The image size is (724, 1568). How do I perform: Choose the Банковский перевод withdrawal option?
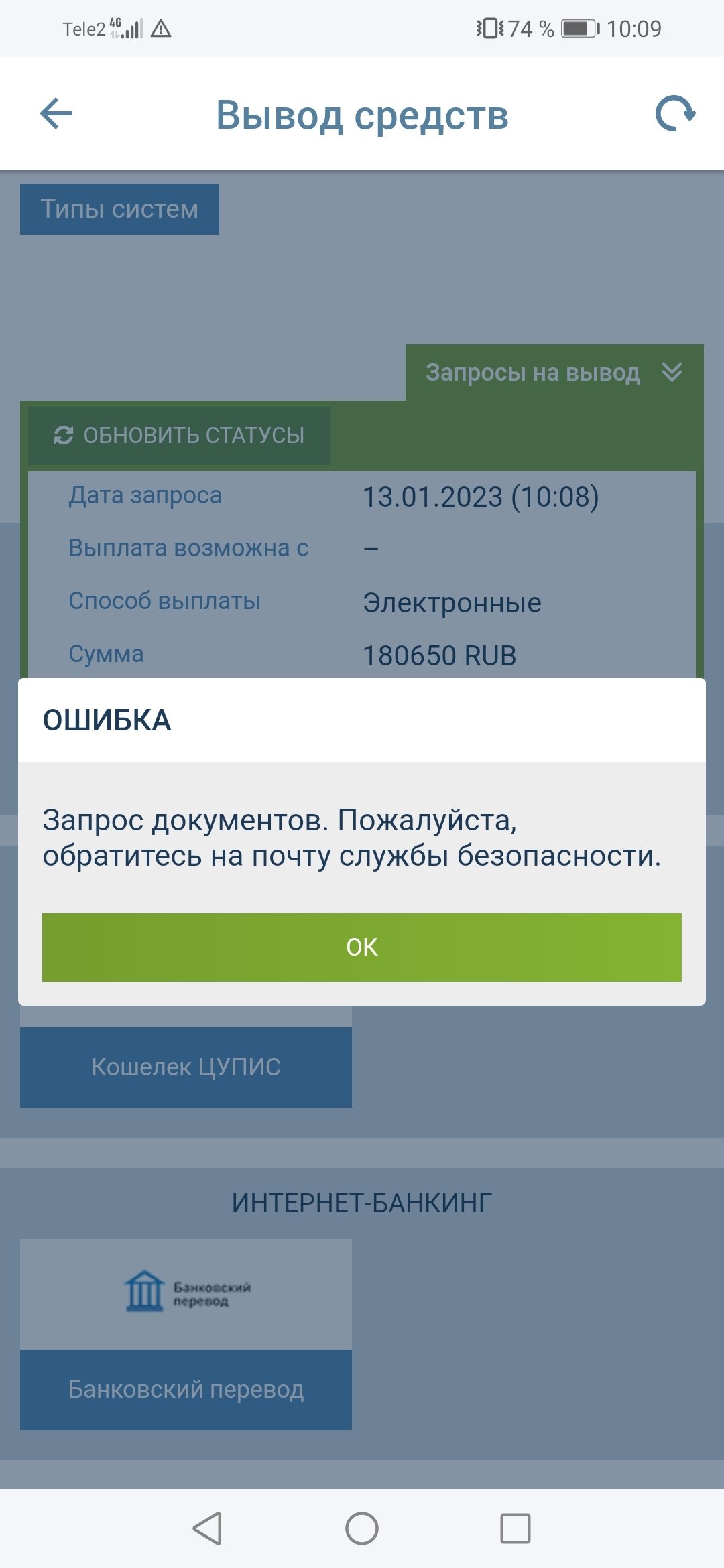[186, 1388]
